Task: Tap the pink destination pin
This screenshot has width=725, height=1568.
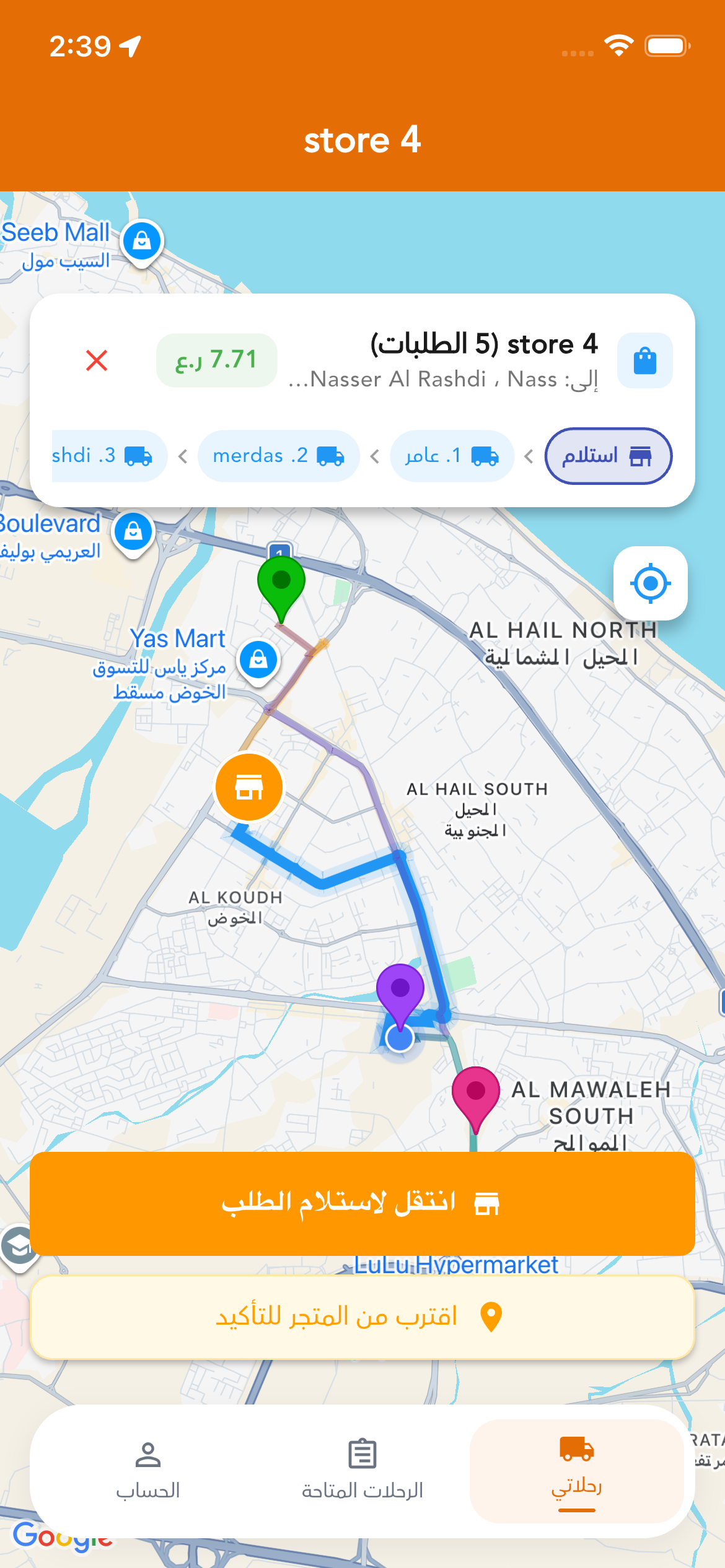Action: (x=476, y=1094)
